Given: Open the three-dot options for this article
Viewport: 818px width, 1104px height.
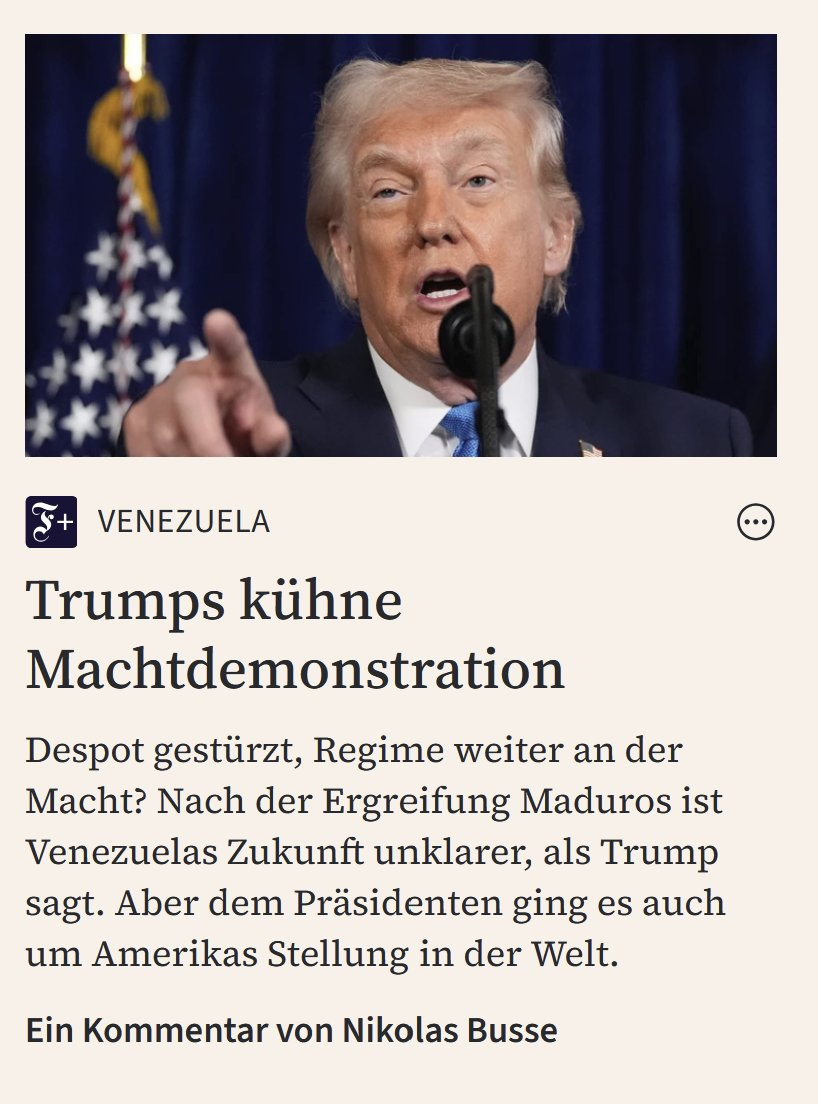Looking at the screenshot, I should (x=755, y=522).
